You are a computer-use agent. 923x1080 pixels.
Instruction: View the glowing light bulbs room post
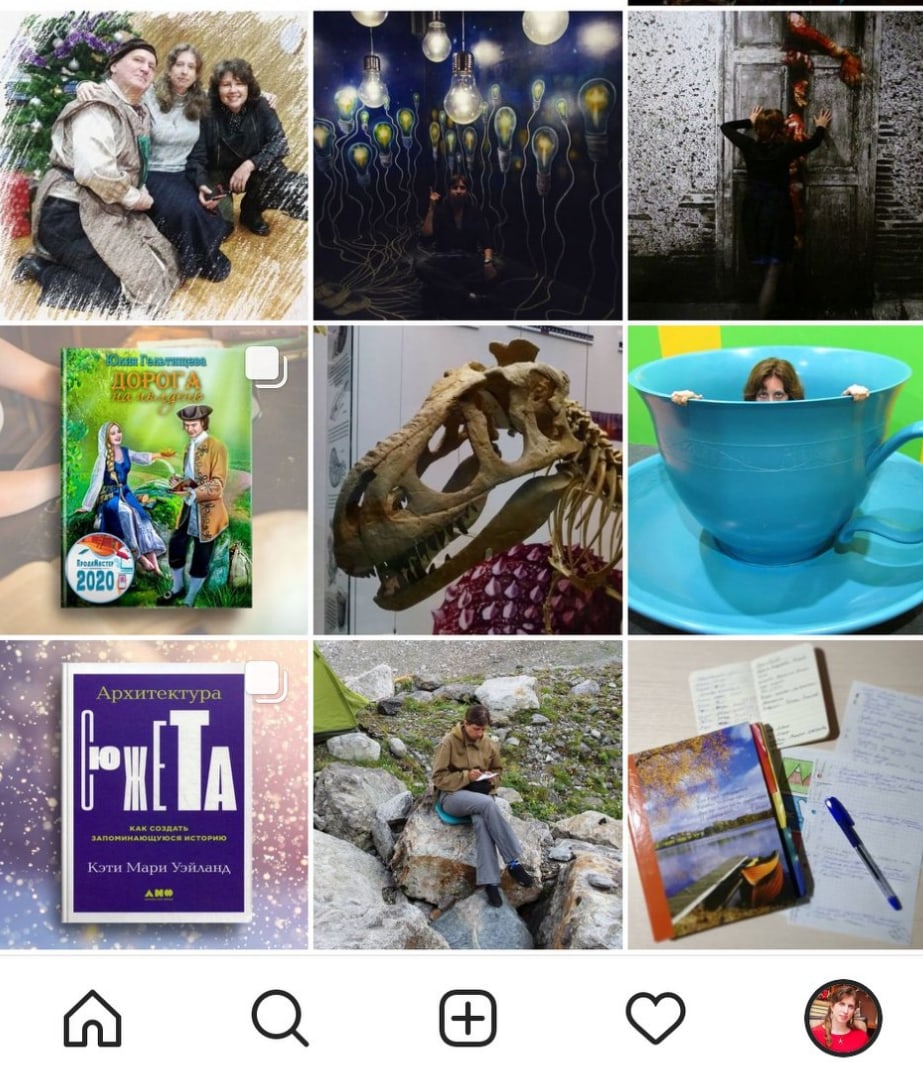pos(467,165)
